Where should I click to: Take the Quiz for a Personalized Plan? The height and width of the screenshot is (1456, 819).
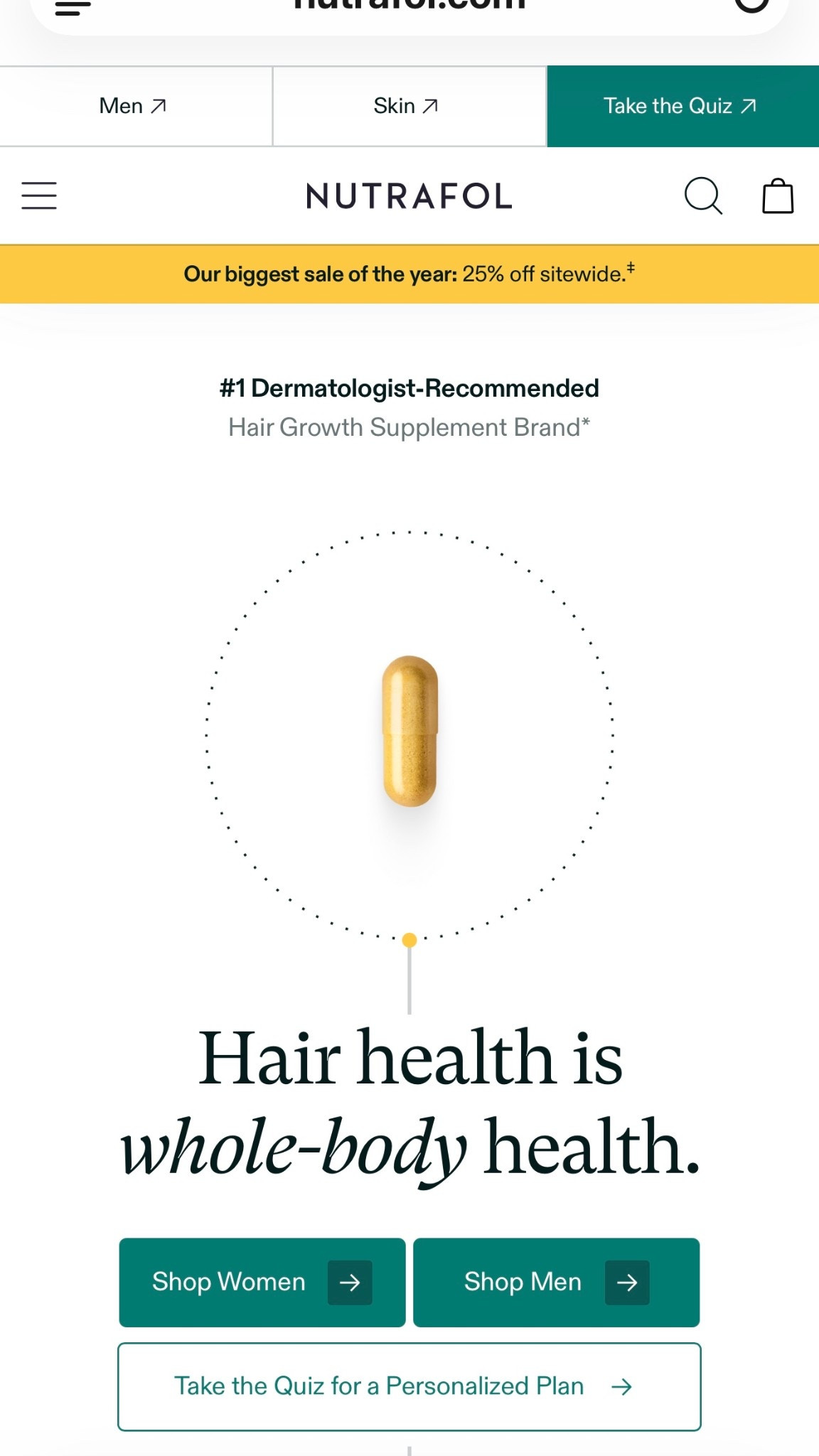[409, 1386]
